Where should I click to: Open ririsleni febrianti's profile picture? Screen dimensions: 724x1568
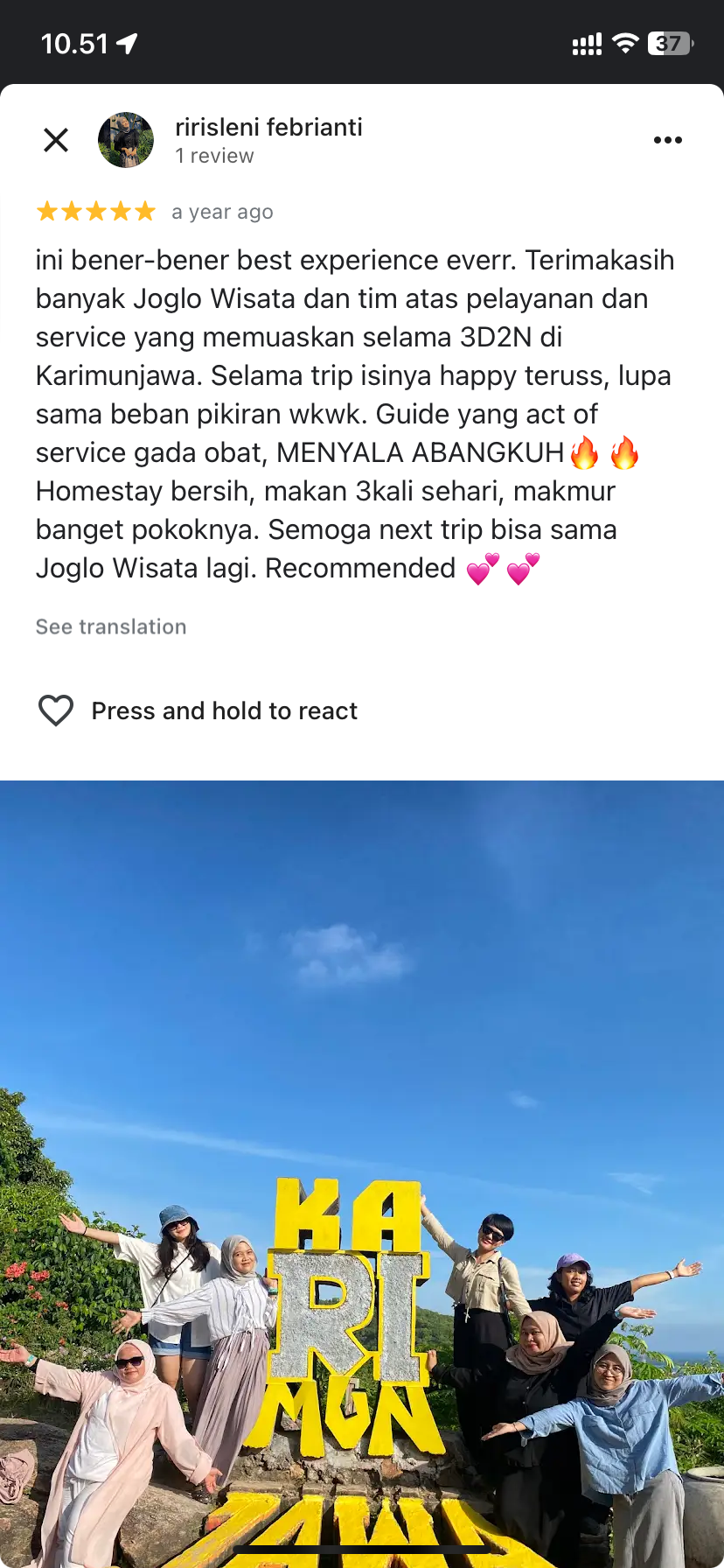click(x=126, y=140)
